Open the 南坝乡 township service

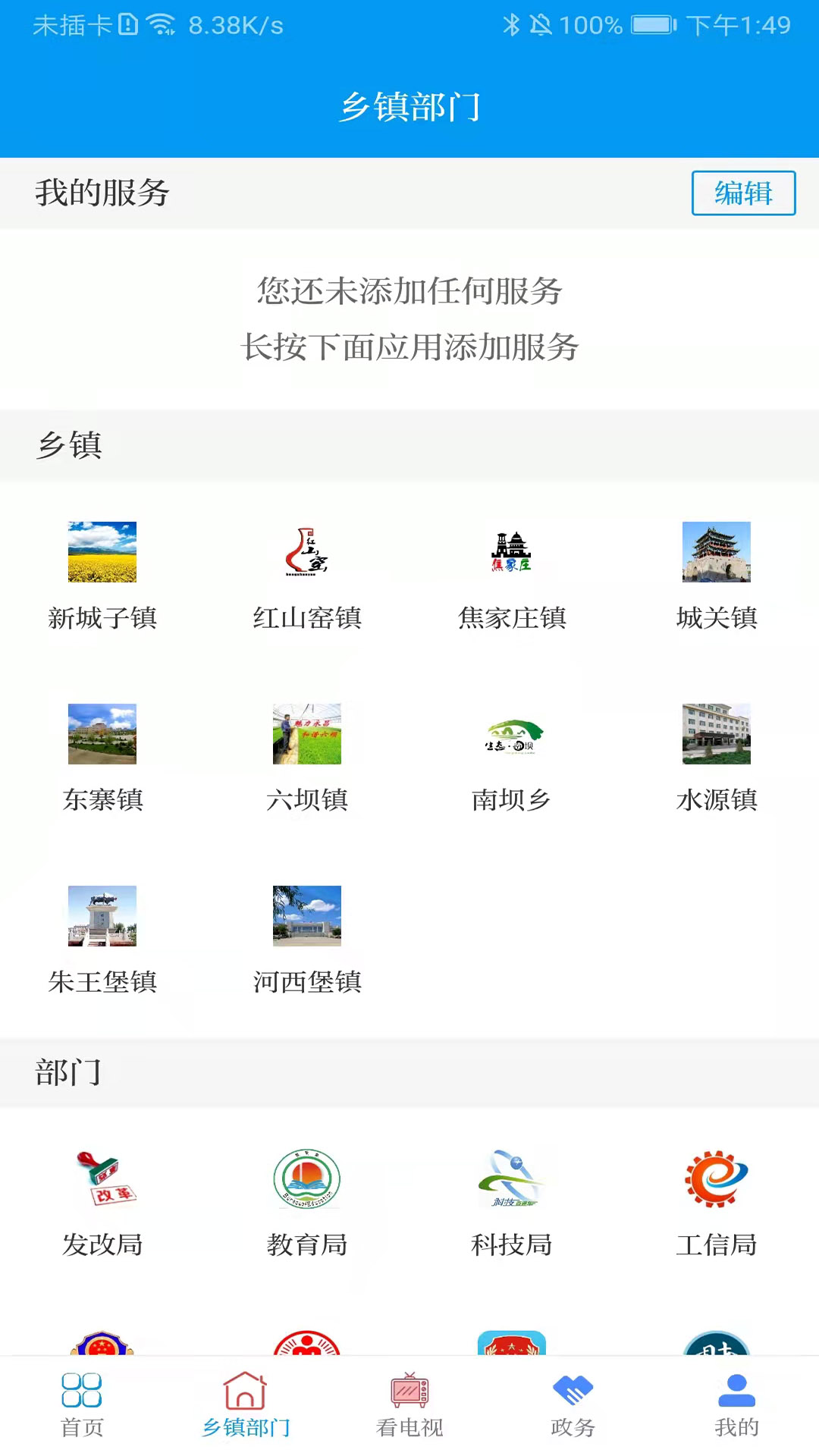tap(512, 758)
